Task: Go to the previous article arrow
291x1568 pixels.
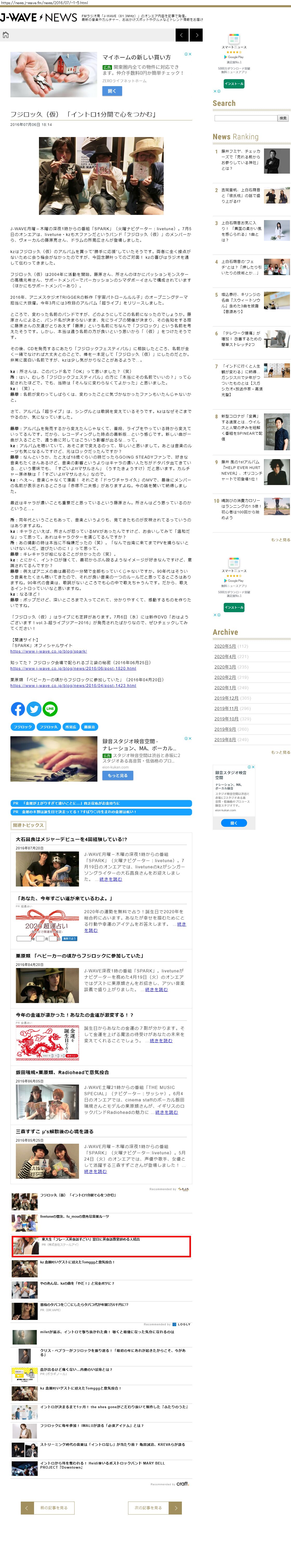Action: (x=181, y=35)
